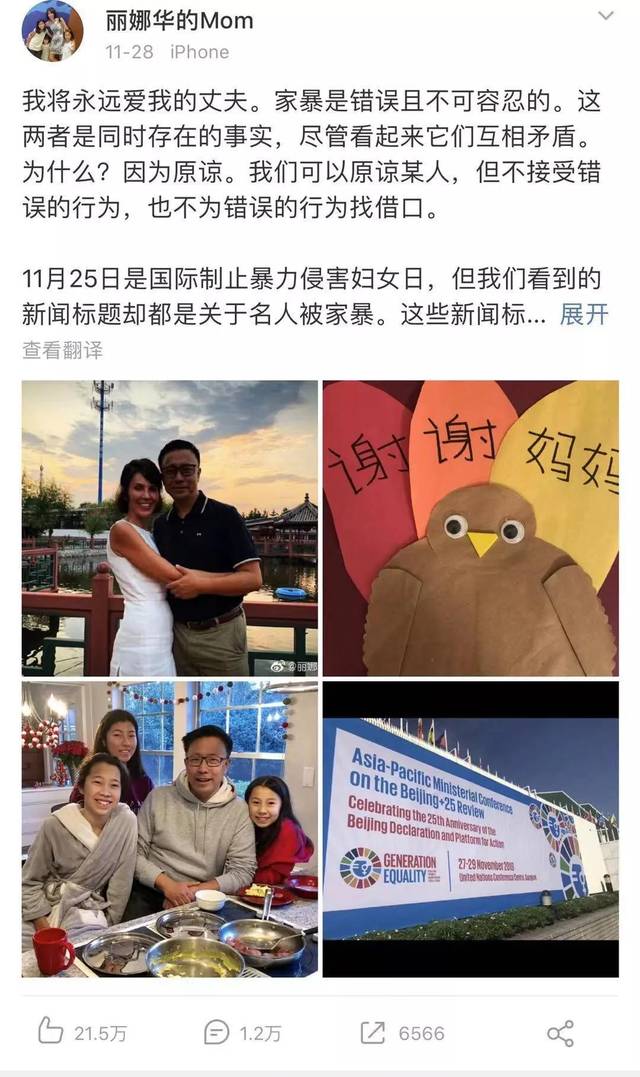Open the family hotpot dinner photo
The width and height of the screenshot is (640, 1077).
point(170,830)
